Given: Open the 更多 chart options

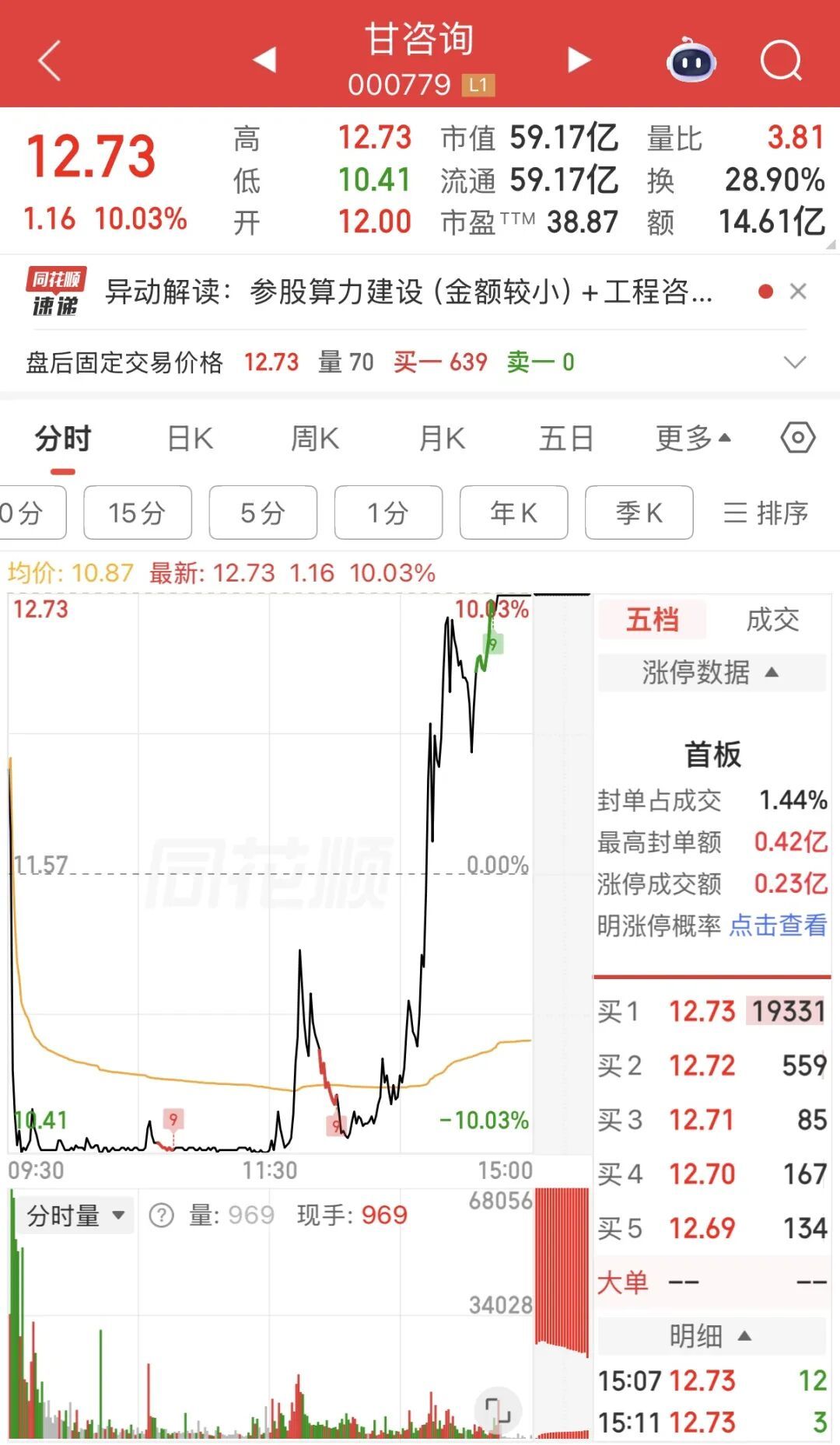Looking at the screenshot, I should click(693, 439).
